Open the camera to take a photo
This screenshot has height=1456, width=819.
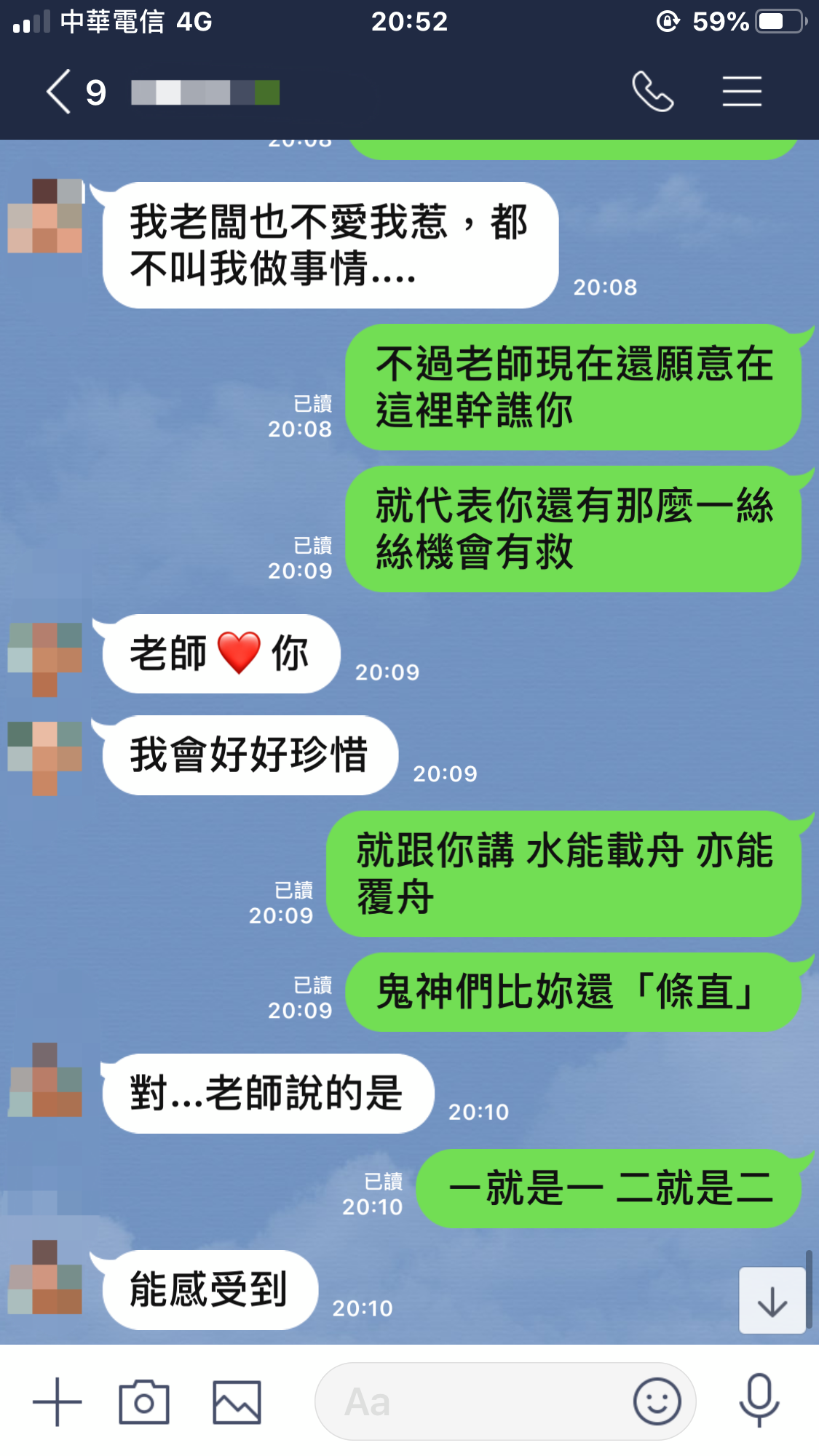tap(143, 1401)
